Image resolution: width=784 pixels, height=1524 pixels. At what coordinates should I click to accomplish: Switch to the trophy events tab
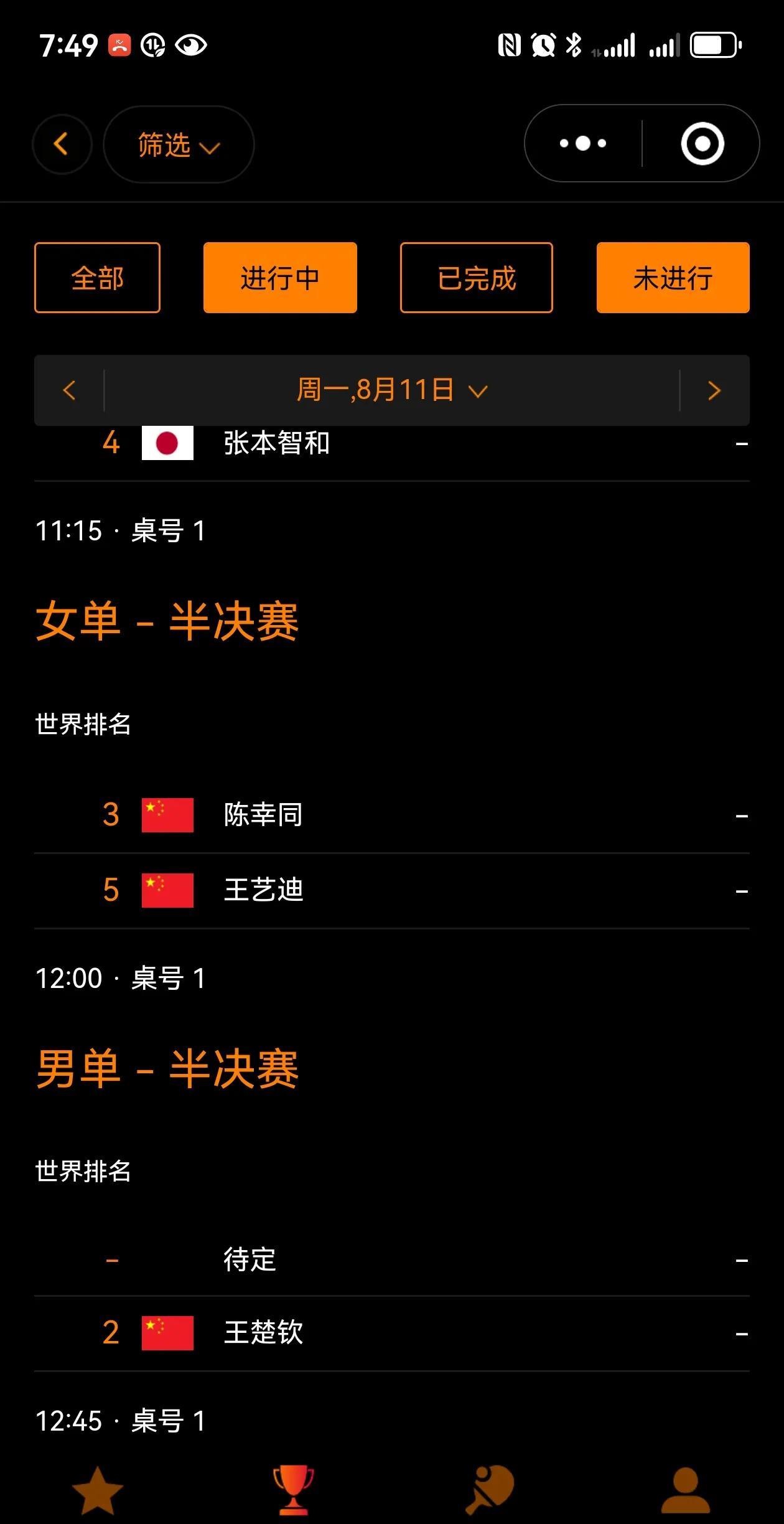point(294,1490)
